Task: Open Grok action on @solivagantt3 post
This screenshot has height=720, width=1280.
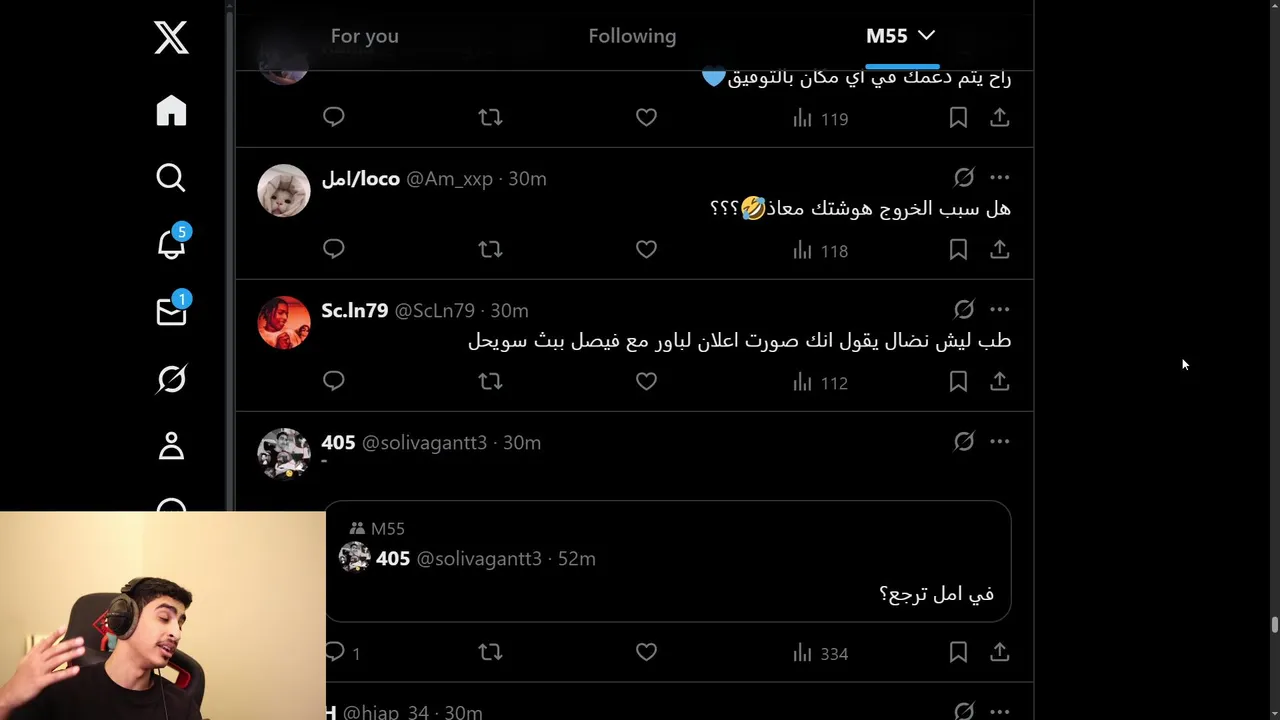Action: (963, 441)
